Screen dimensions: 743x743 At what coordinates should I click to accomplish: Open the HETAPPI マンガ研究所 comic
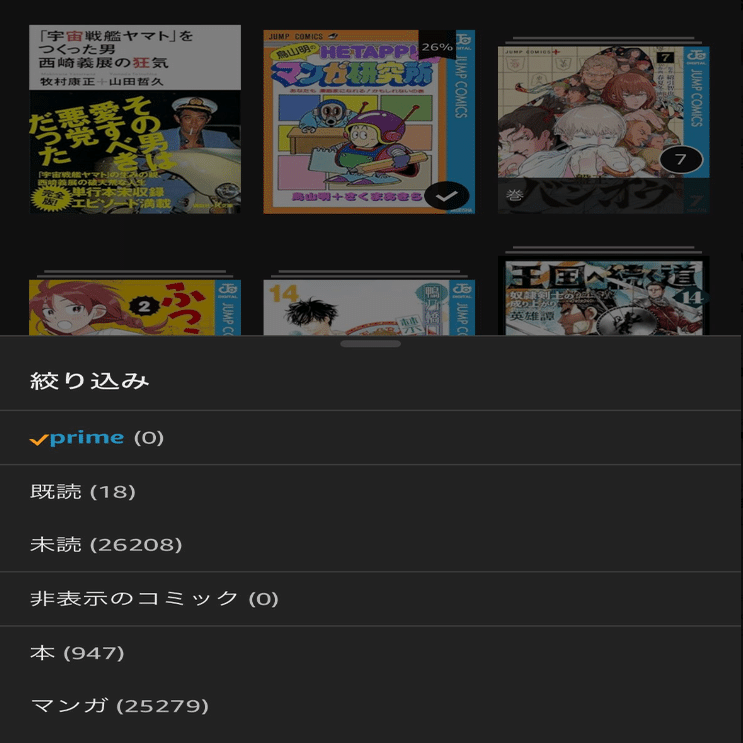368,120
